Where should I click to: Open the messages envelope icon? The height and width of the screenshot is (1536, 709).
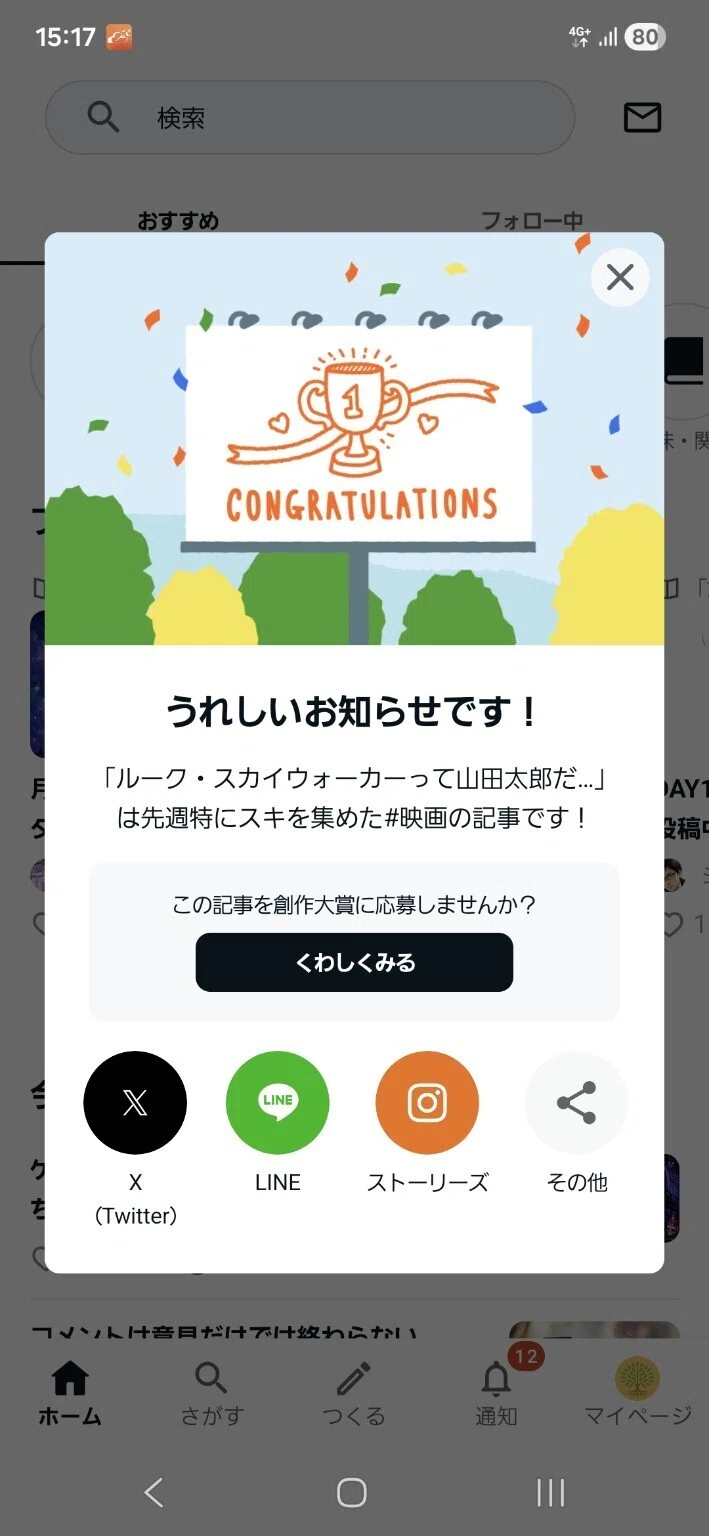pyautogui.click(x=642, y=118)
